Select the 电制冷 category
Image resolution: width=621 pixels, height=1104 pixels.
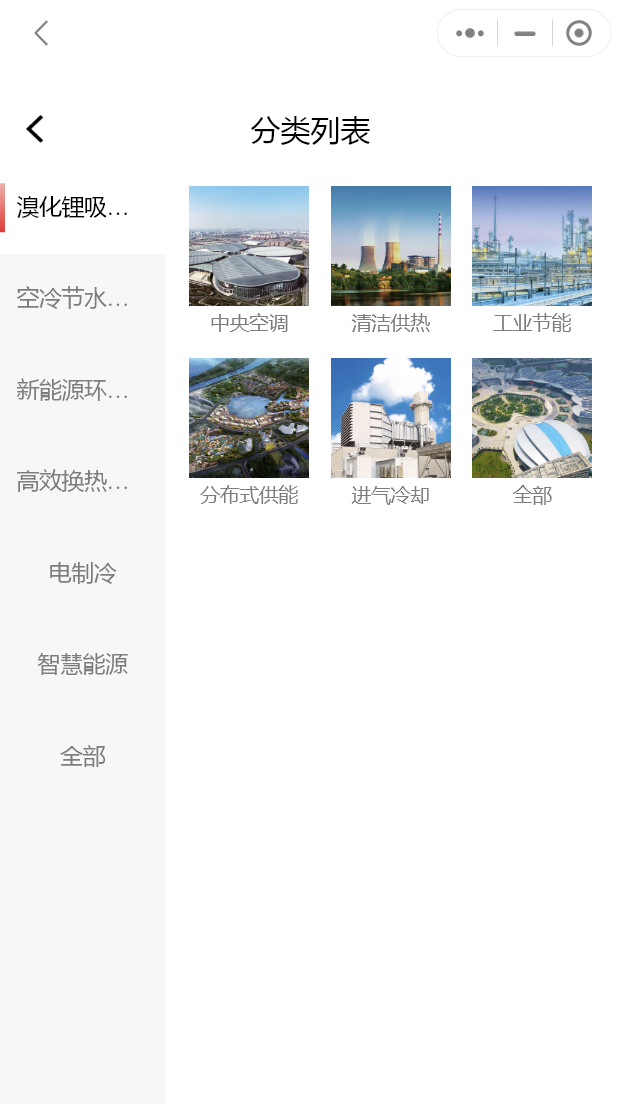tap(82, 573)
